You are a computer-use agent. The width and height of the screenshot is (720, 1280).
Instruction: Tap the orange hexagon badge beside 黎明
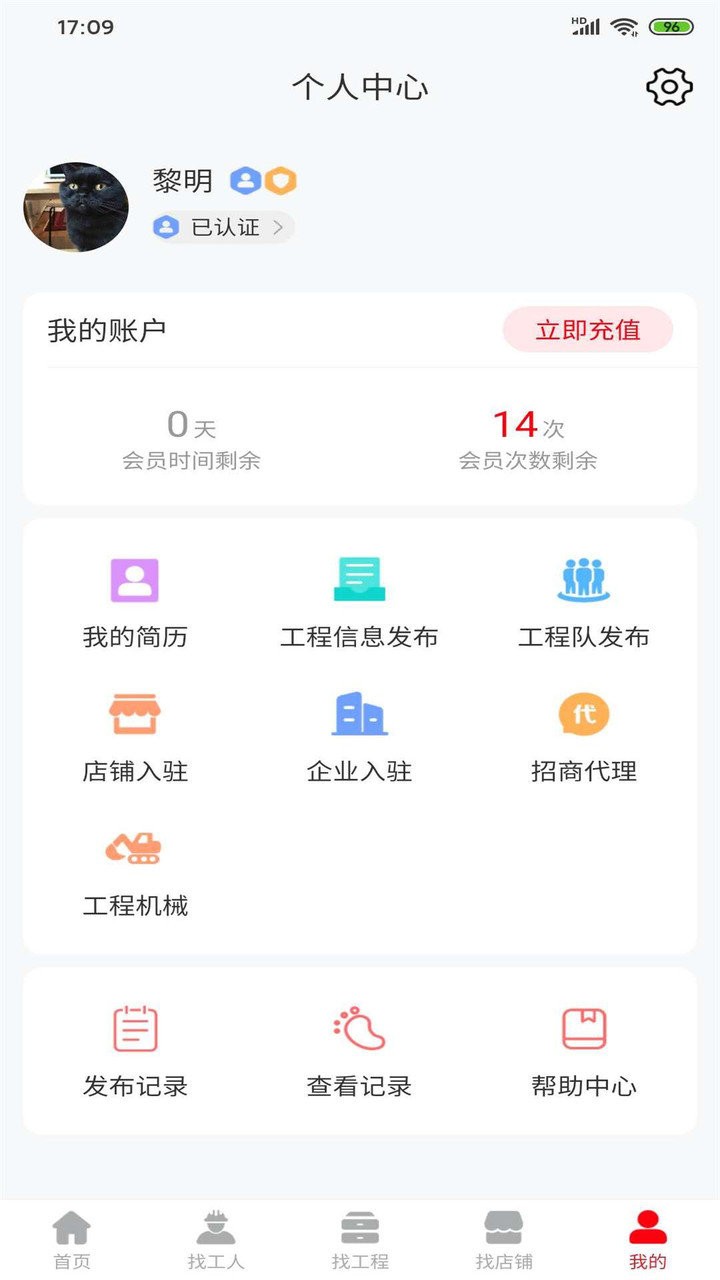coord(281,180)
